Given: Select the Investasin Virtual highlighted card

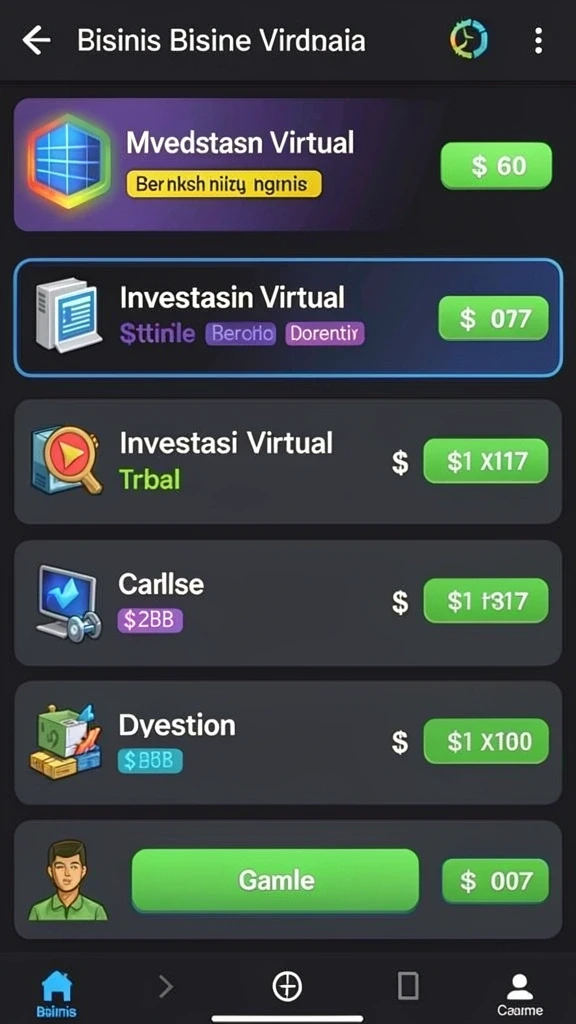Looking at the screenshot, I should [287, 317].
